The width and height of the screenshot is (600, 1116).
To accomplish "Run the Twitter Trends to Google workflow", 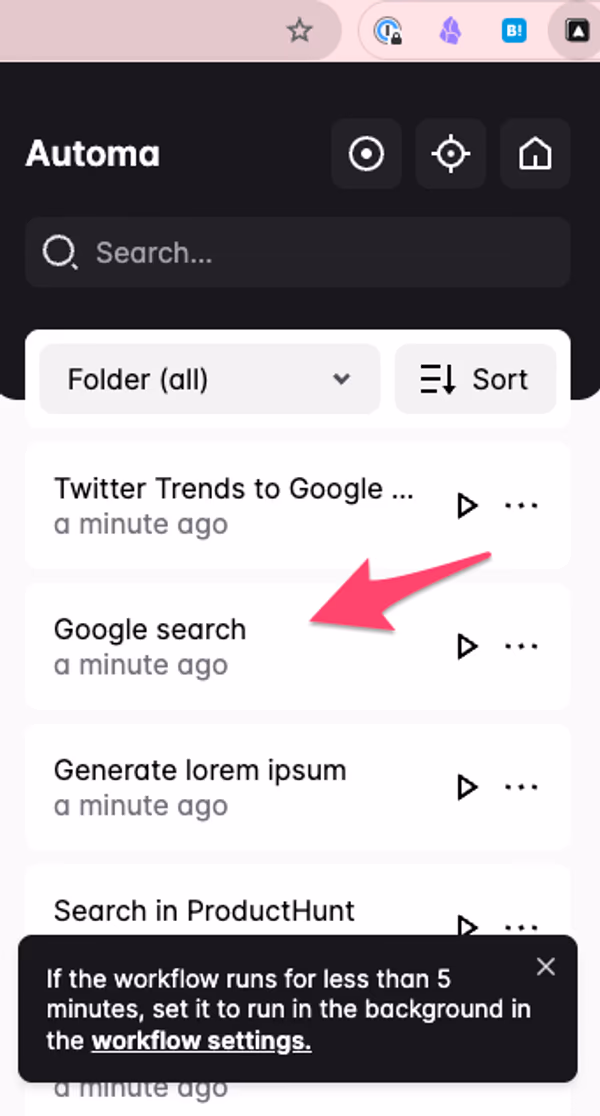I will point(466,506).
